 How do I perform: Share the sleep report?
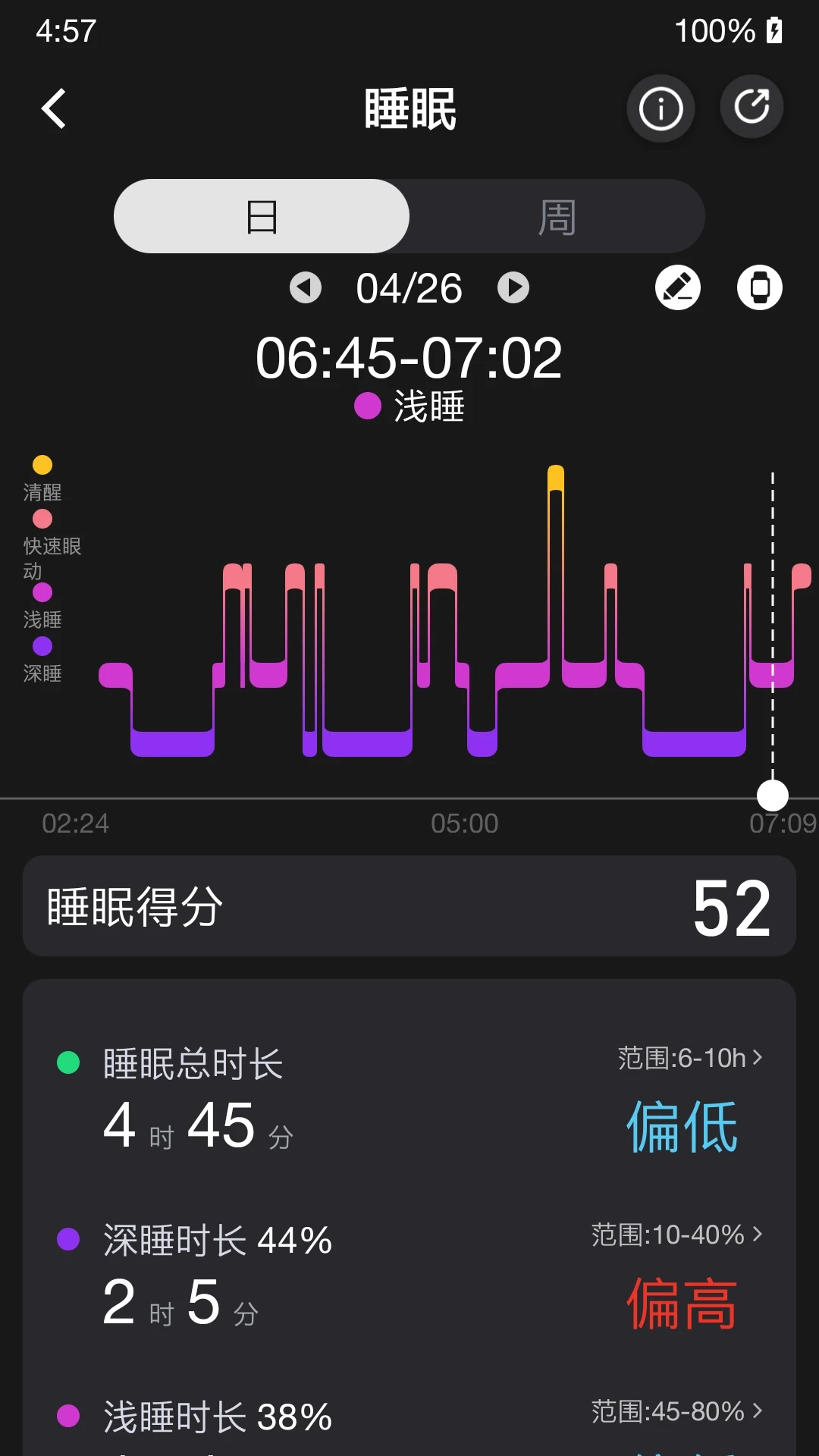pyautogui.click(x=752, y=107)
